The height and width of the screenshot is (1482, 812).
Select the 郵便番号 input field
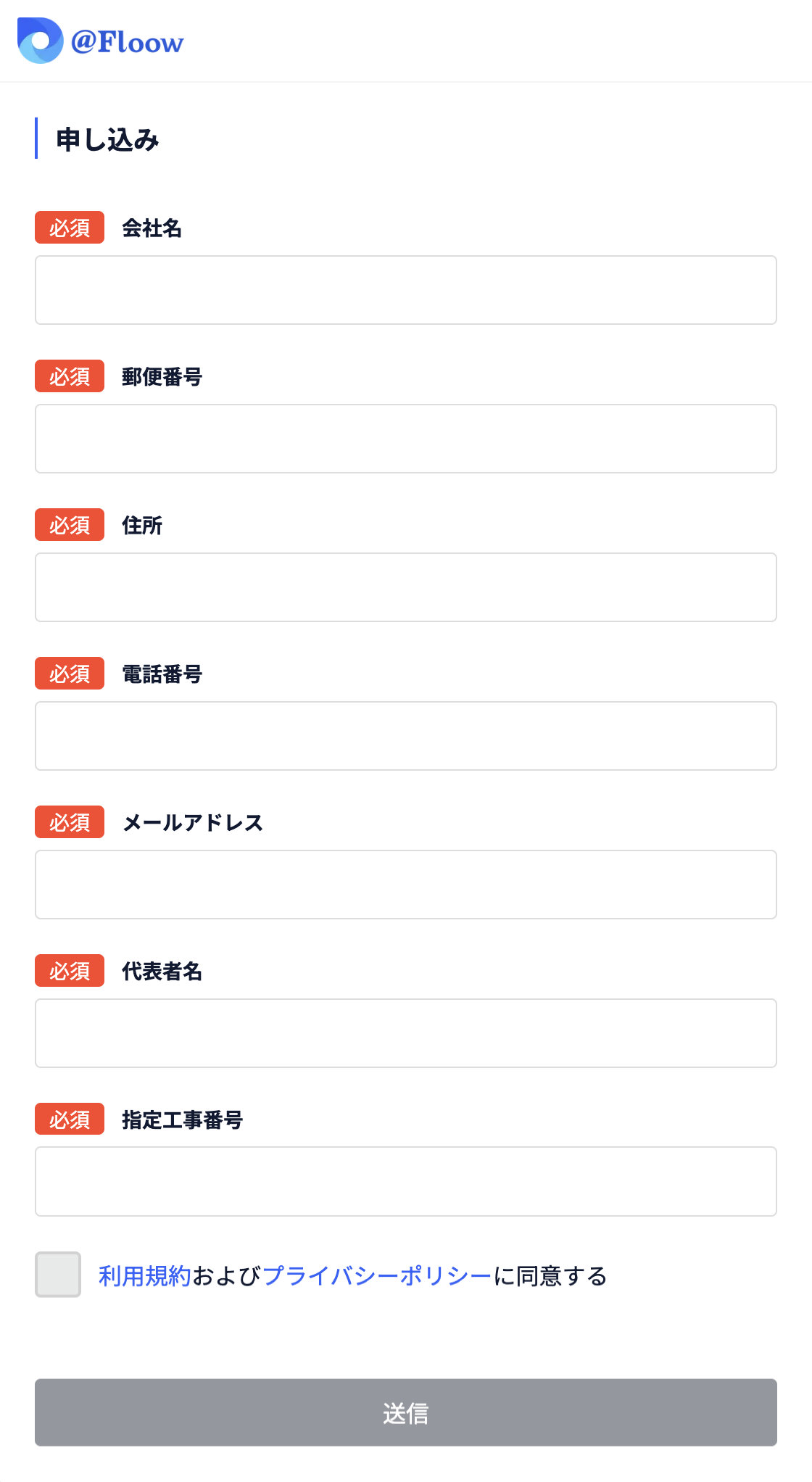click(406, 439)
